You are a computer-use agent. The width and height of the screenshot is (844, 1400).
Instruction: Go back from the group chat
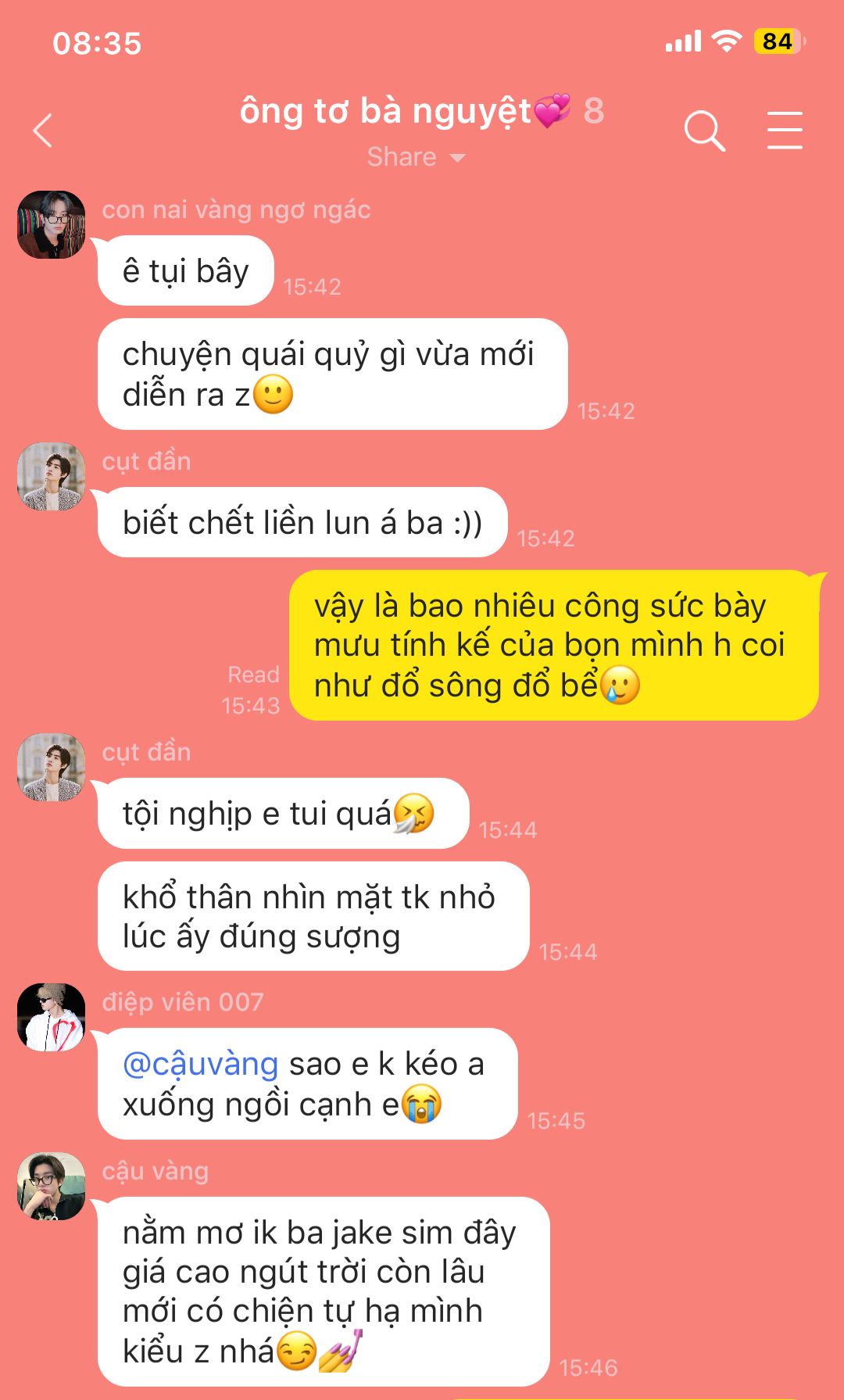point(43,131)
